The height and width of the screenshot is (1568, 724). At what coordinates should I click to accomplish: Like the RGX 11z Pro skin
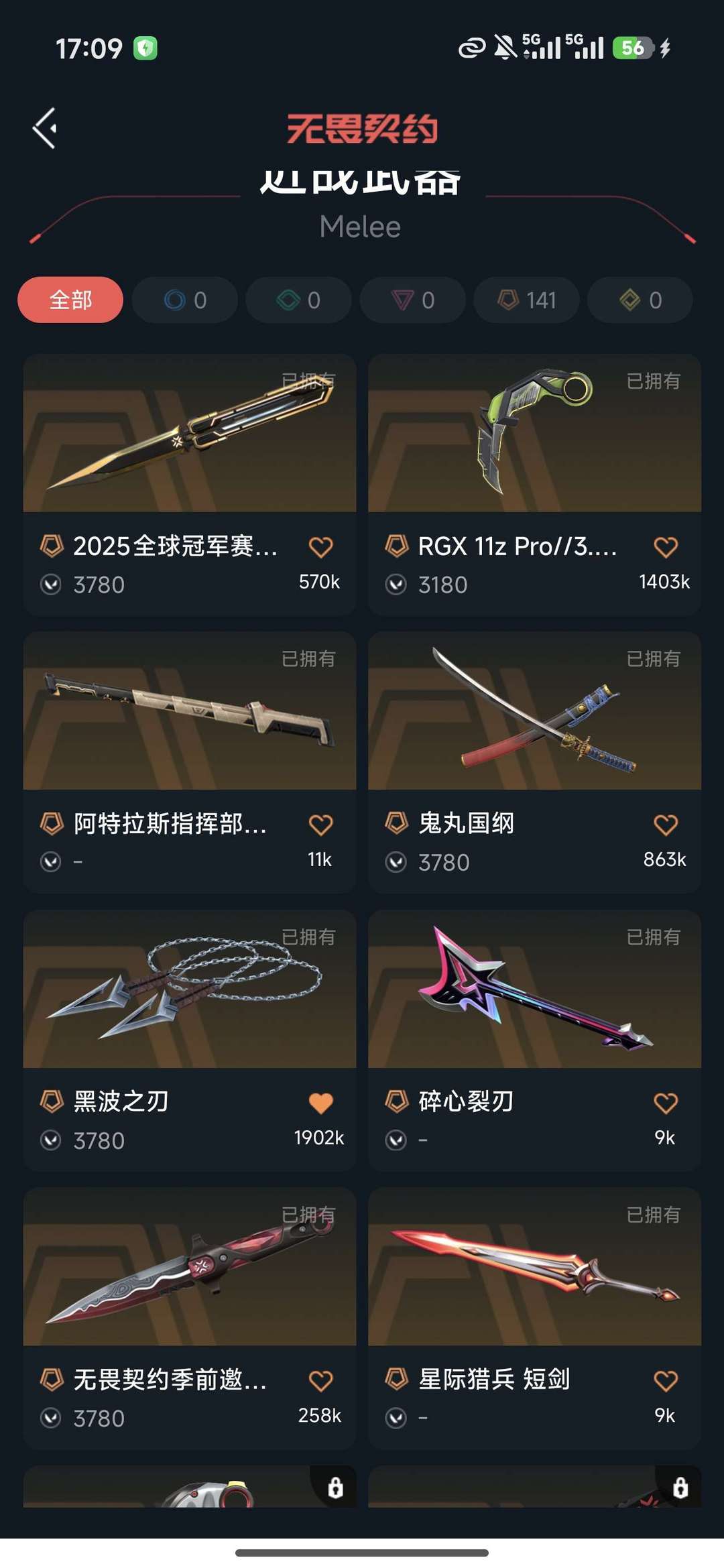point(666,547)
